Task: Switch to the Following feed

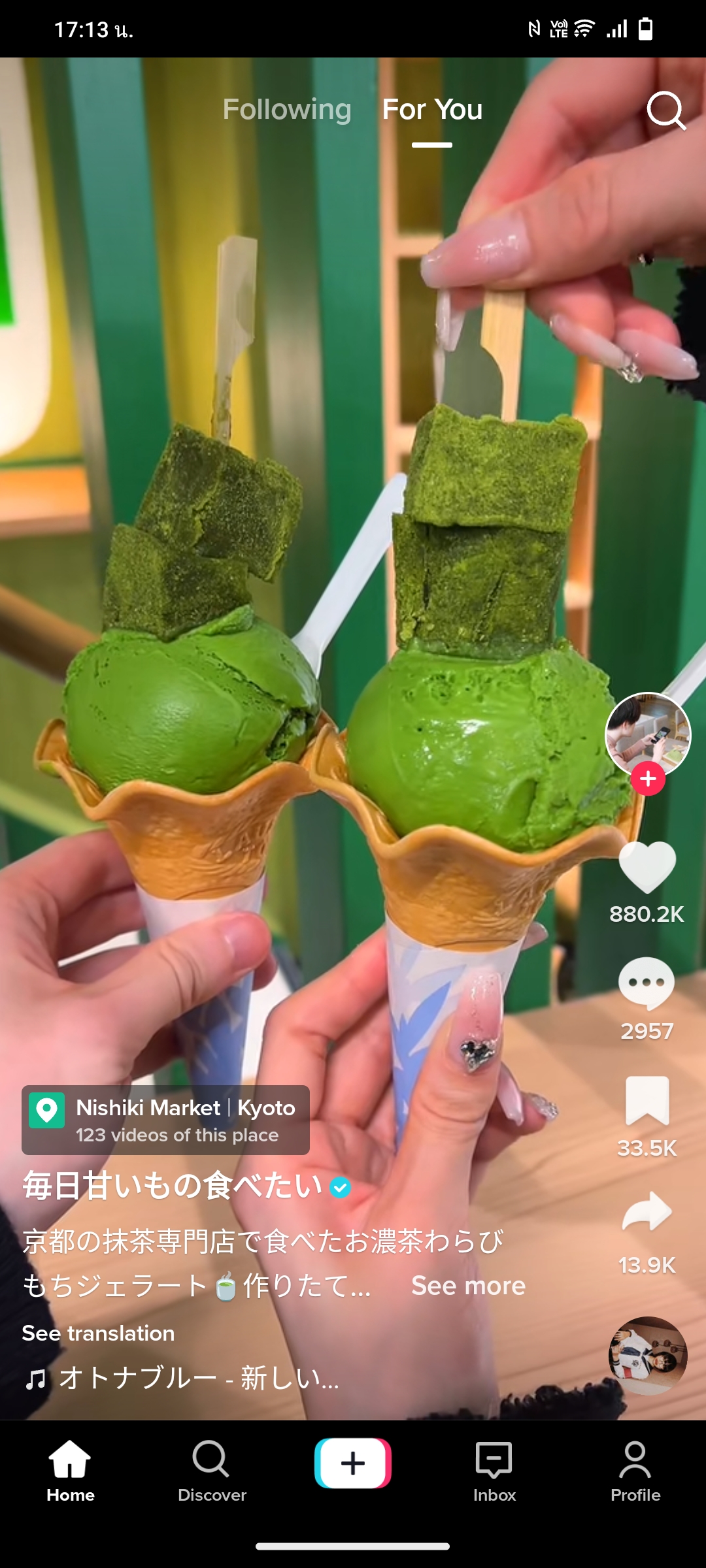Action: pyautogui.click(x=287, y=110)
